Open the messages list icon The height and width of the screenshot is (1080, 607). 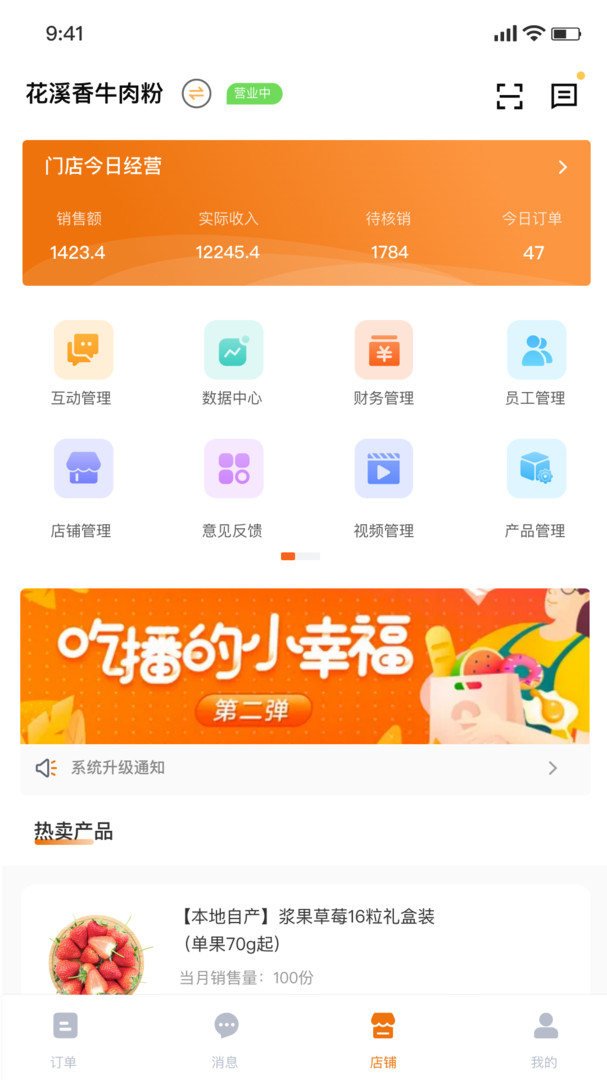(564, 95)
